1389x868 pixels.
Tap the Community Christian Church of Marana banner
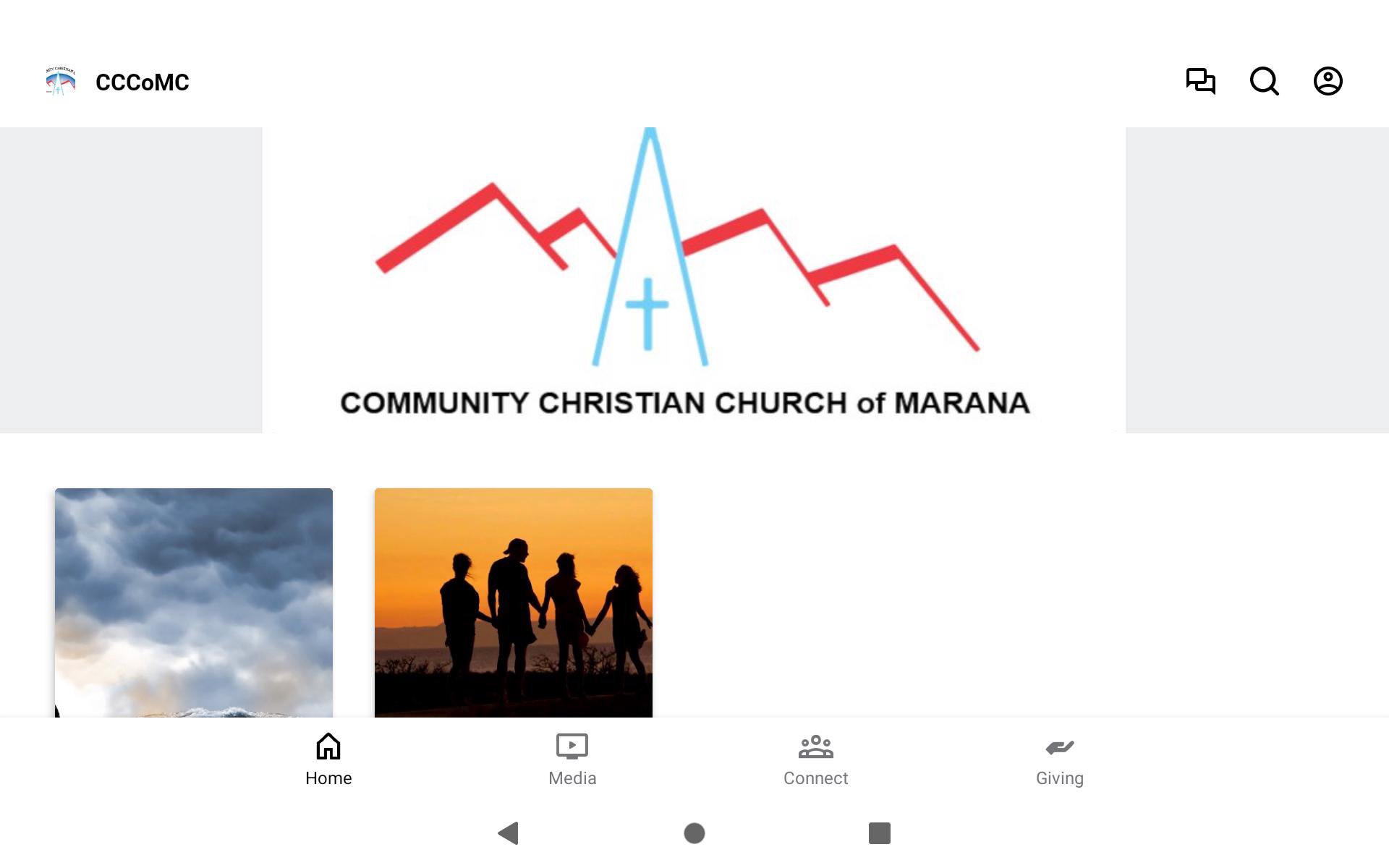coord(693,280)
